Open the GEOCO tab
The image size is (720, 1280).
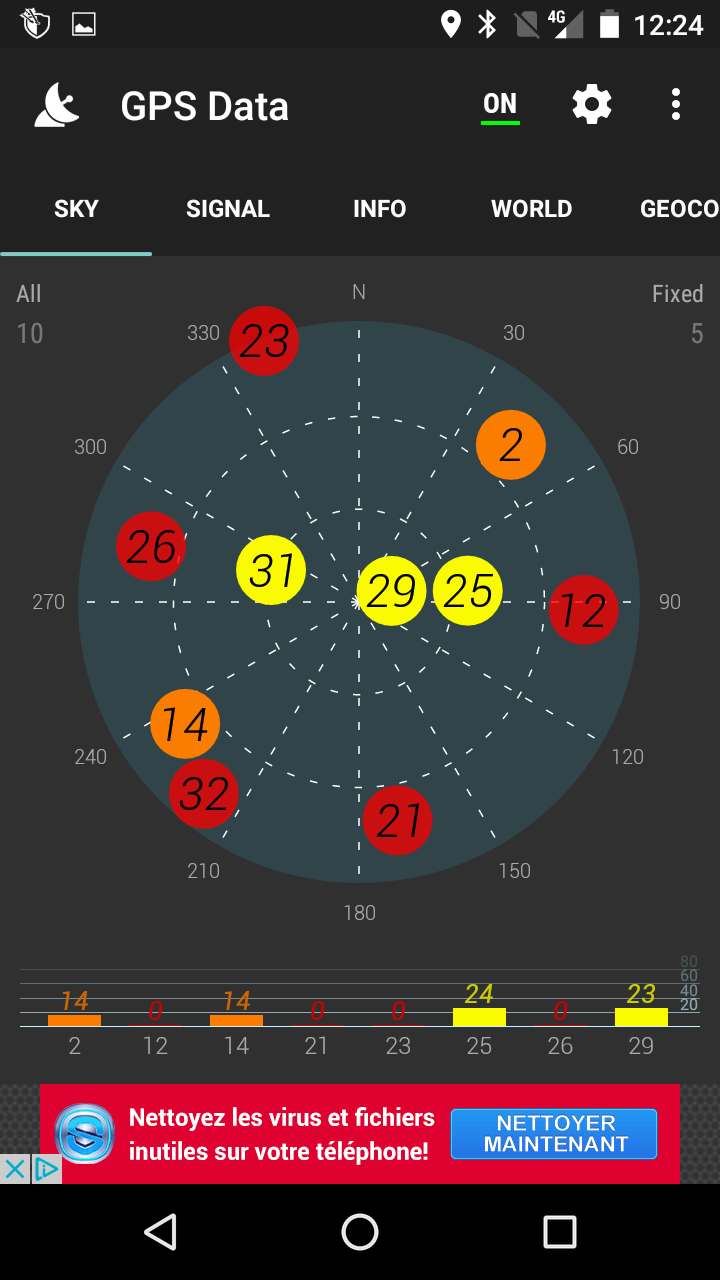pyautogui.click(x=678, y=209)
